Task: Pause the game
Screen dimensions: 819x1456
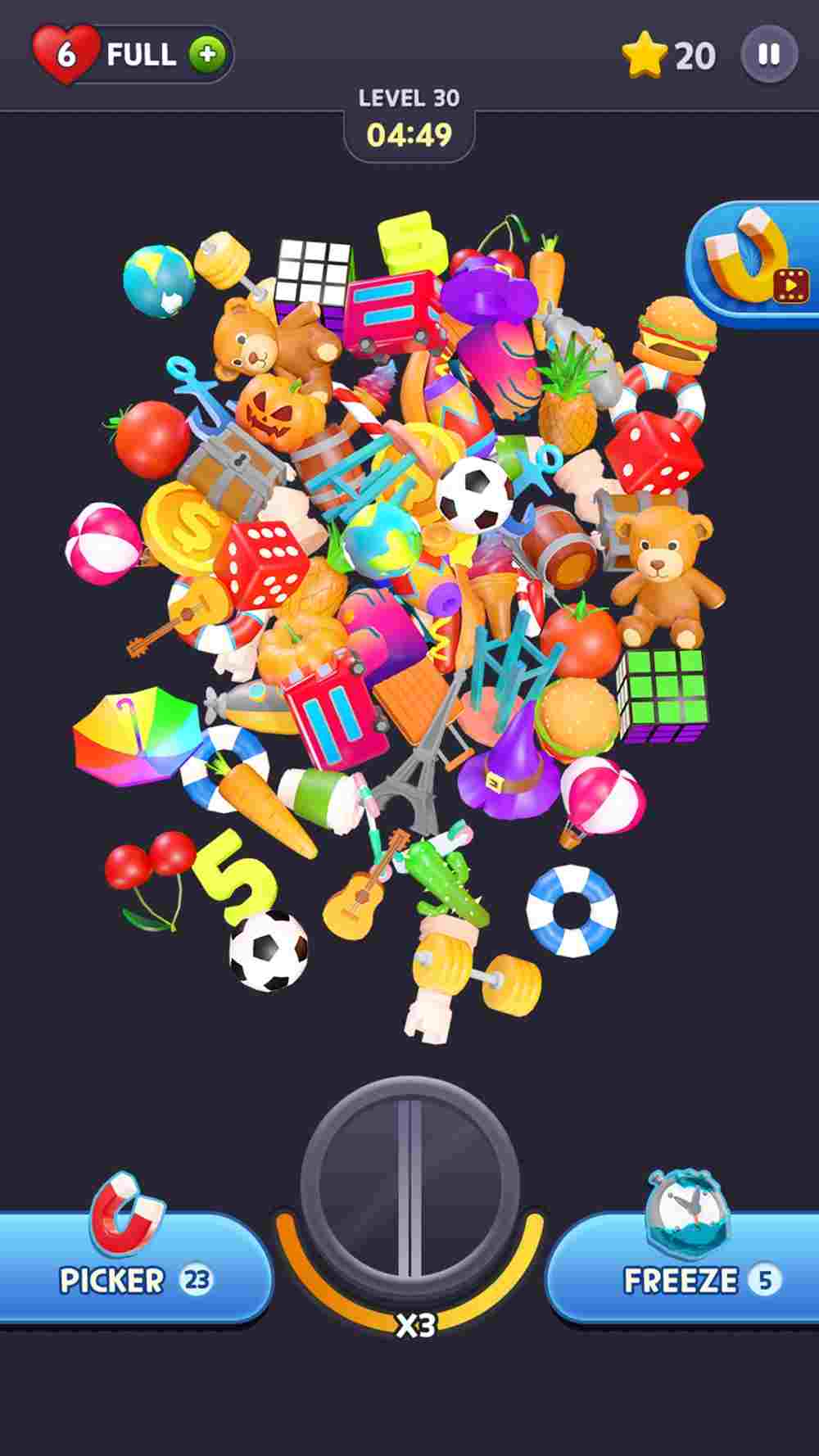Action: (768, 55)
